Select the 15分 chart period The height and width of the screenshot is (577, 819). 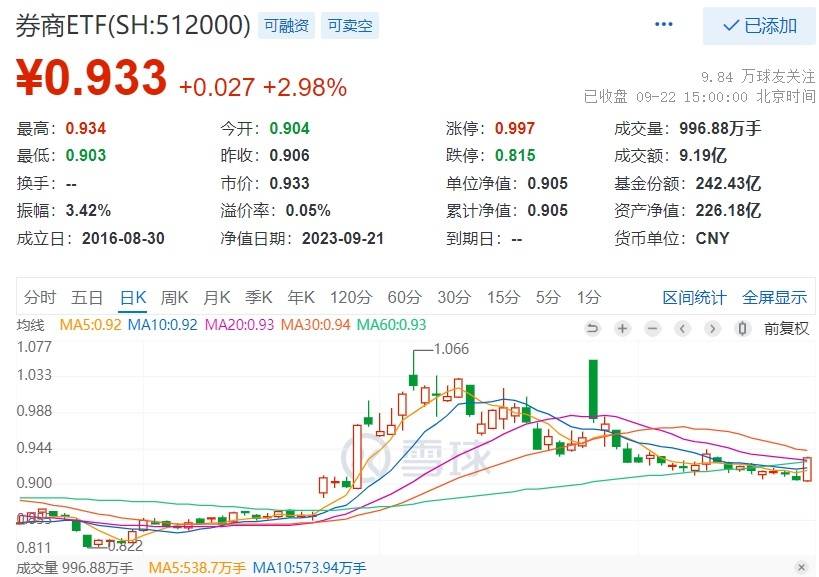[x=503, y=297]
